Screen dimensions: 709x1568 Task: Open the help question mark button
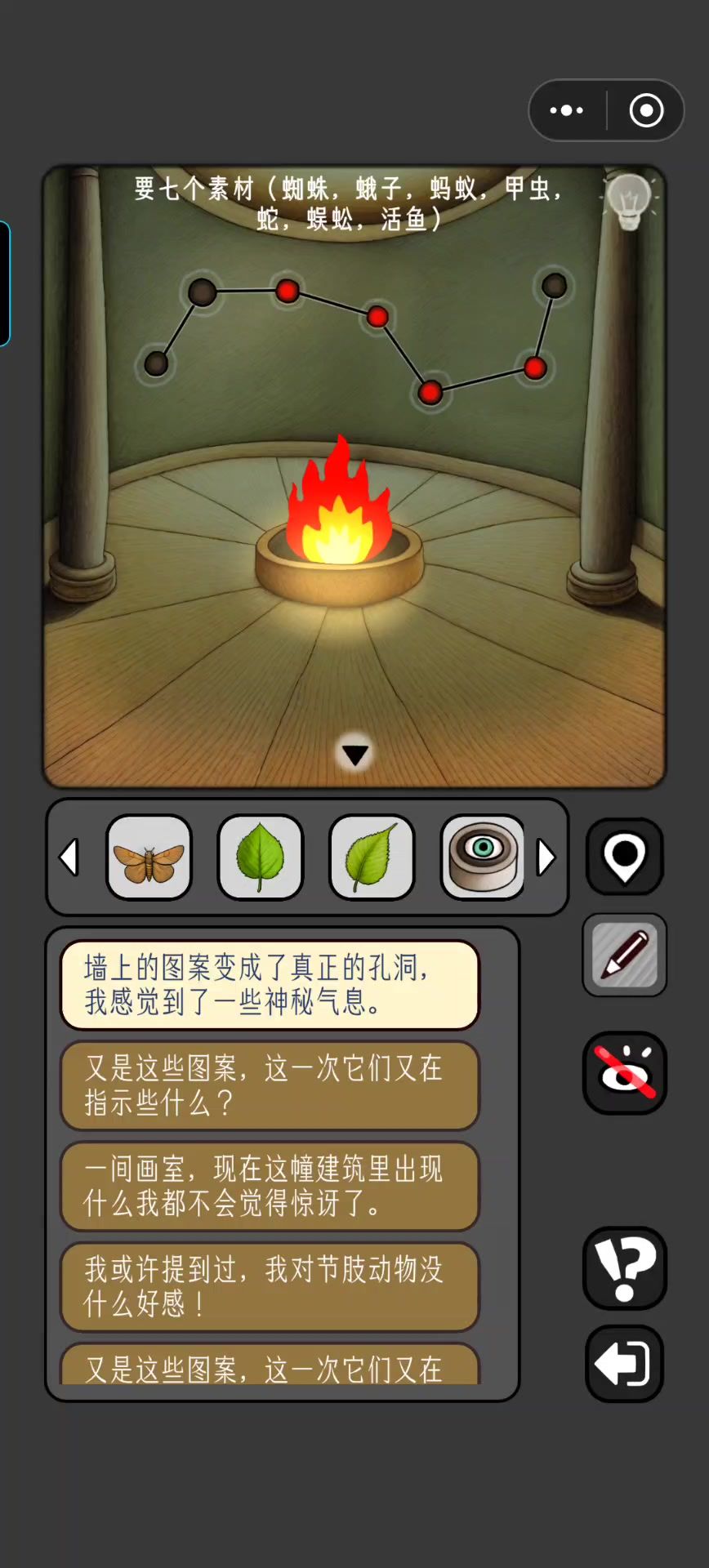625,1268
